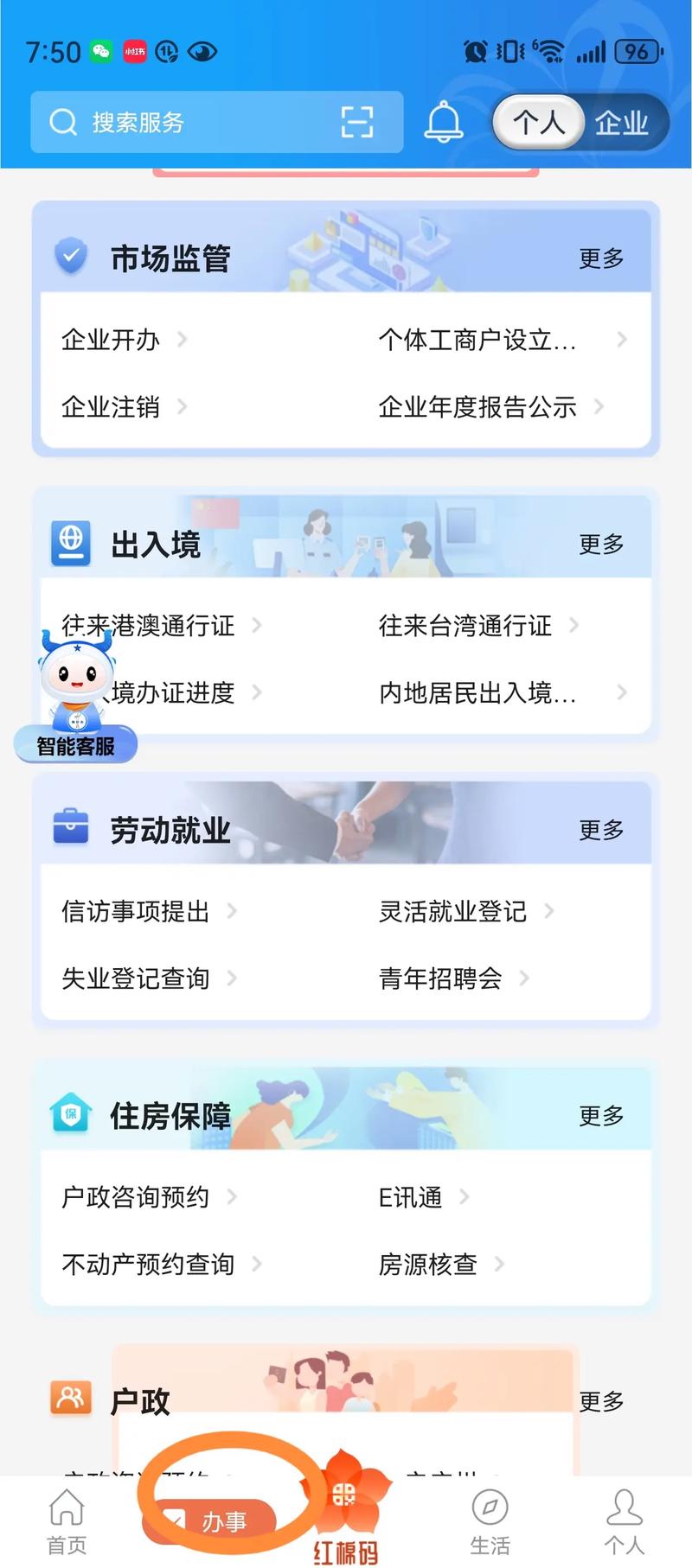Open 灵活就业登记
This screenshot has height=1568, width=692.
pyautogui.click(x=452, y=912)
